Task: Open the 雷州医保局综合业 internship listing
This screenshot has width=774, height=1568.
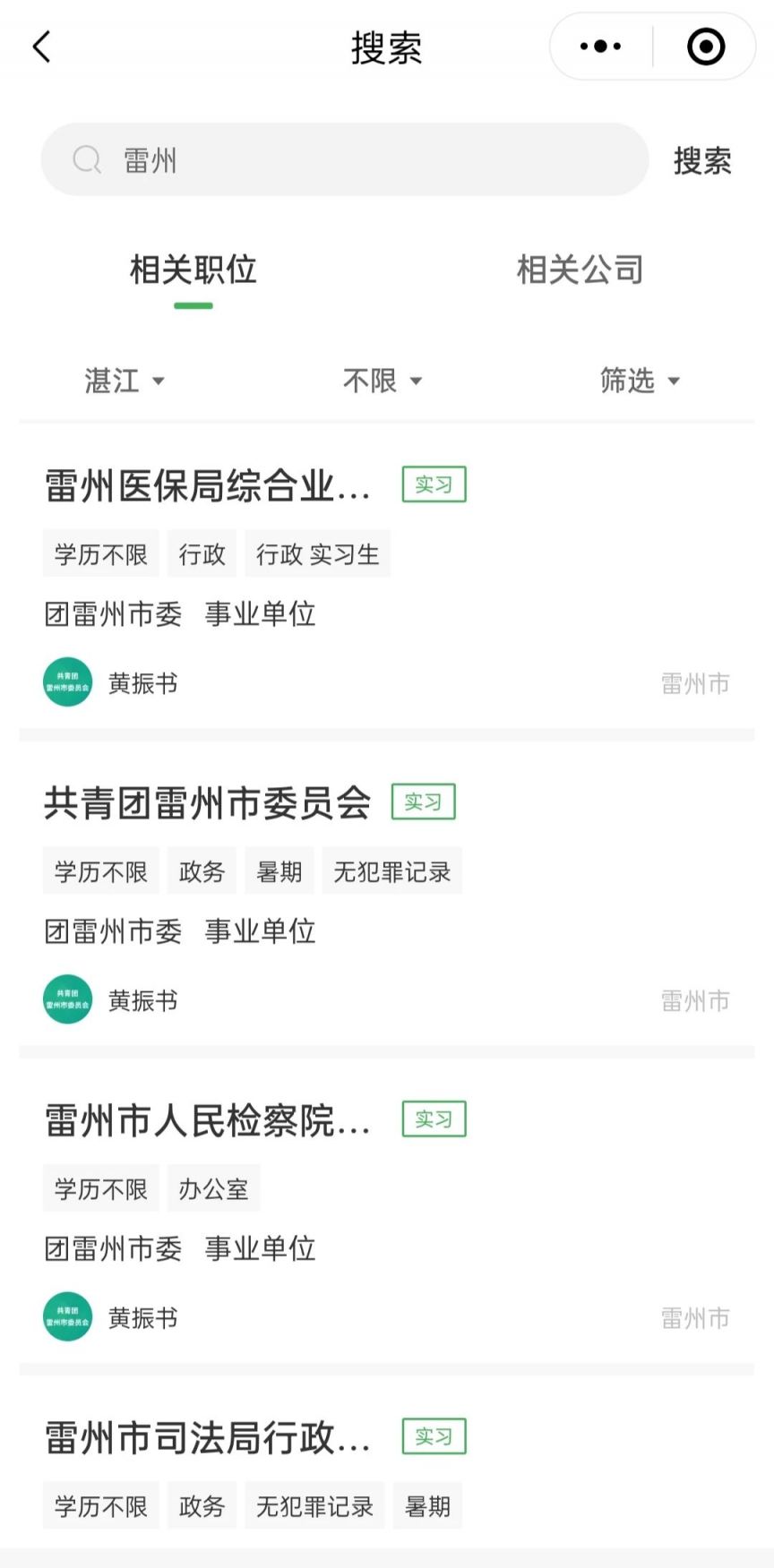Action: pyautogui.click(x=208, y=486)
